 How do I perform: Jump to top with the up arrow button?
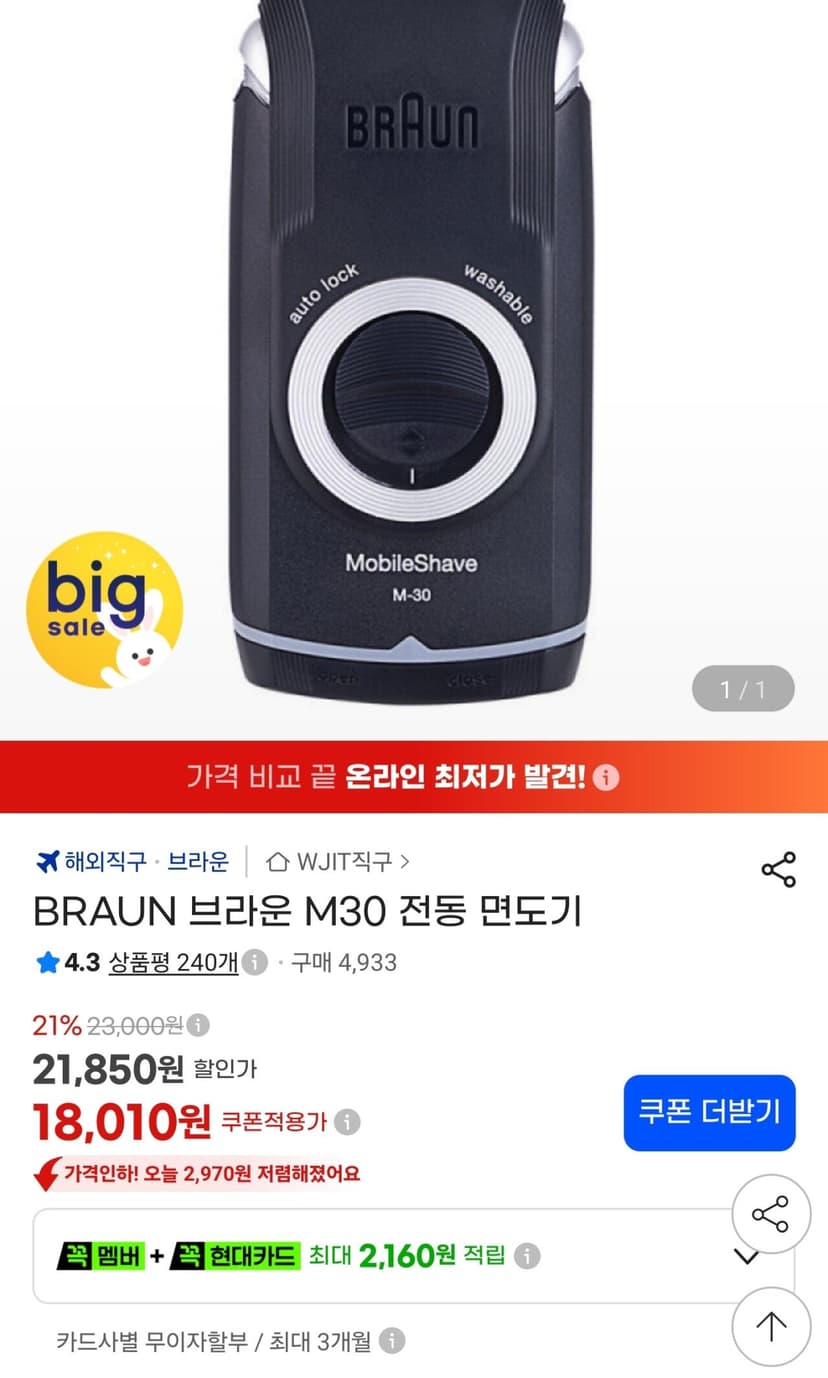pyautogui.click(x=770, y=1326)
